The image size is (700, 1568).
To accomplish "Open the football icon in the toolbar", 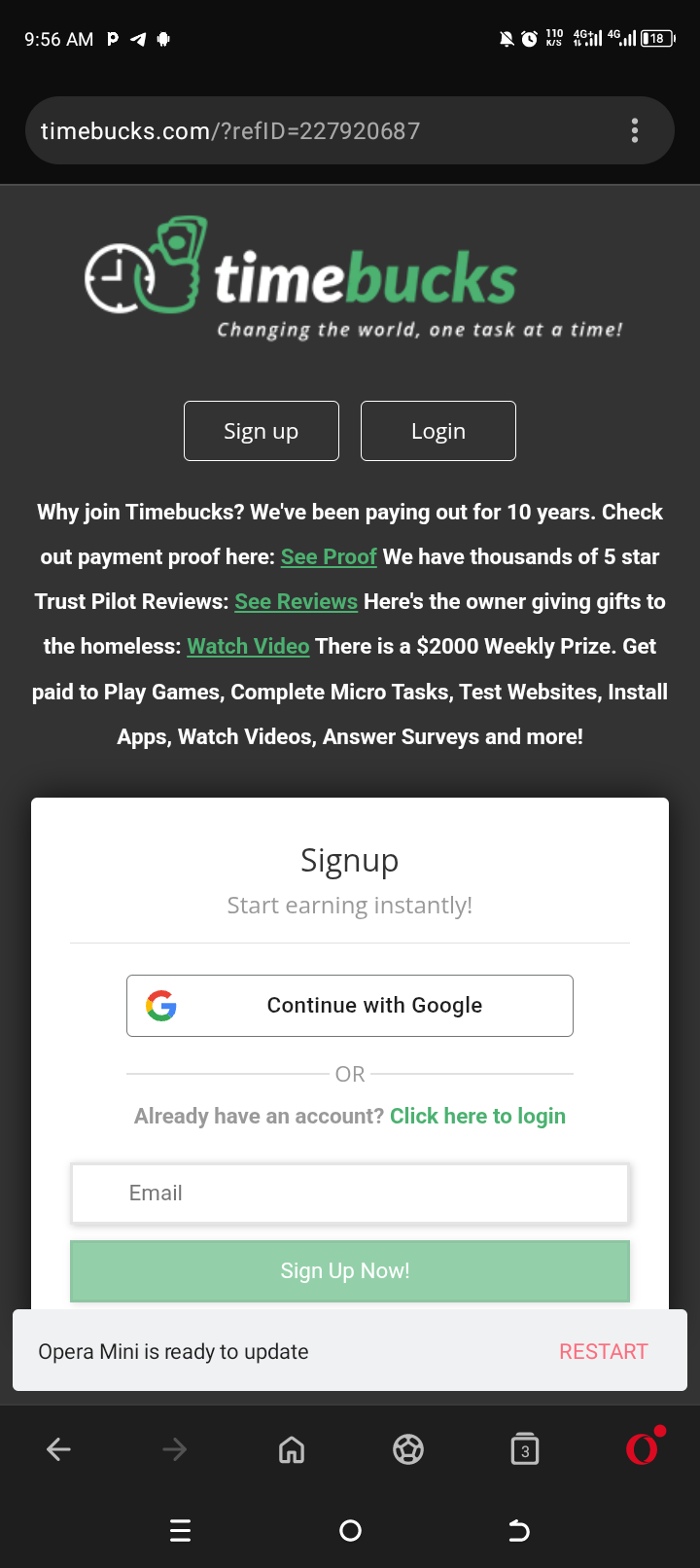I will 408,1449.
